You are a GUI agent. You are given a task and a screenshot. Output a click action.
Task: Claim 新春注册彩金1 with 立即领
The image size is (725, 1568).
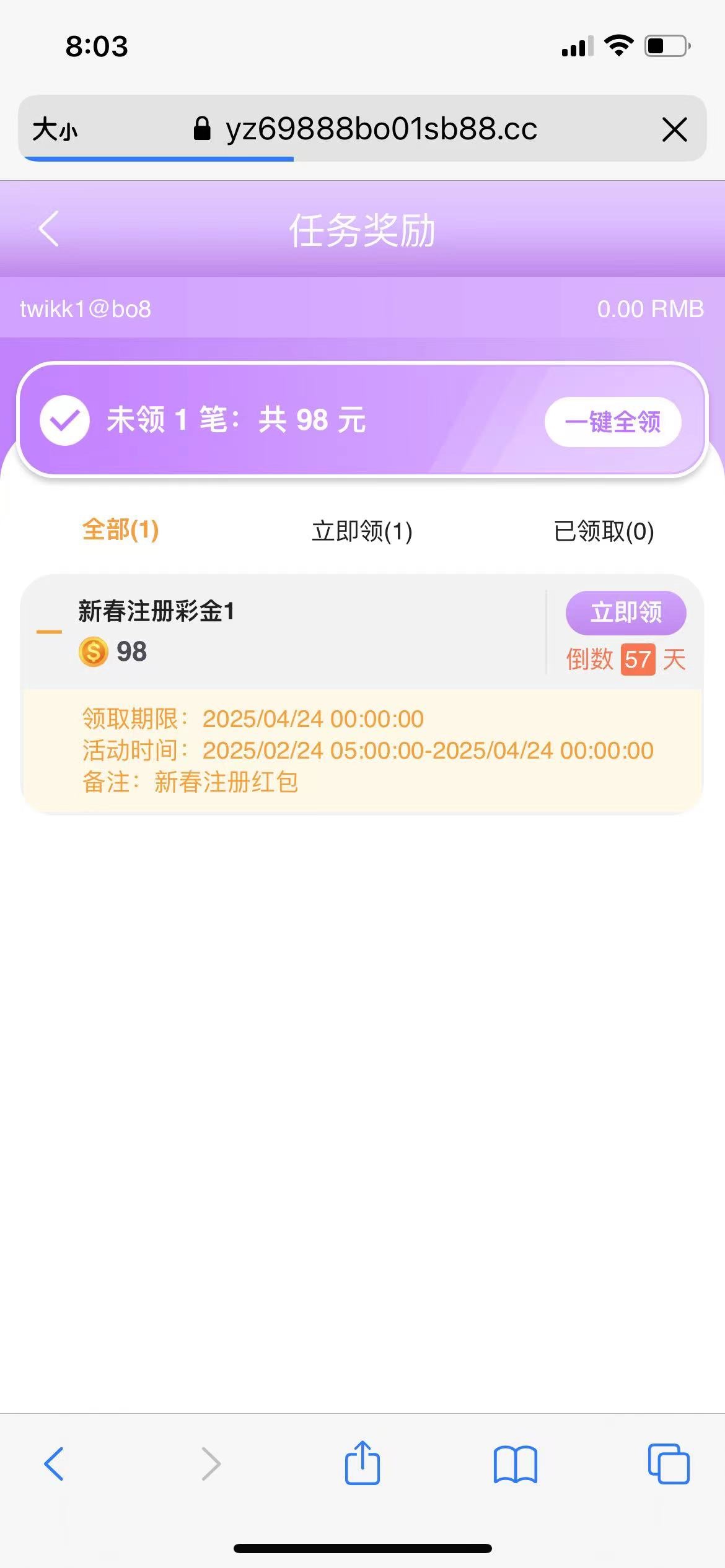625,612
